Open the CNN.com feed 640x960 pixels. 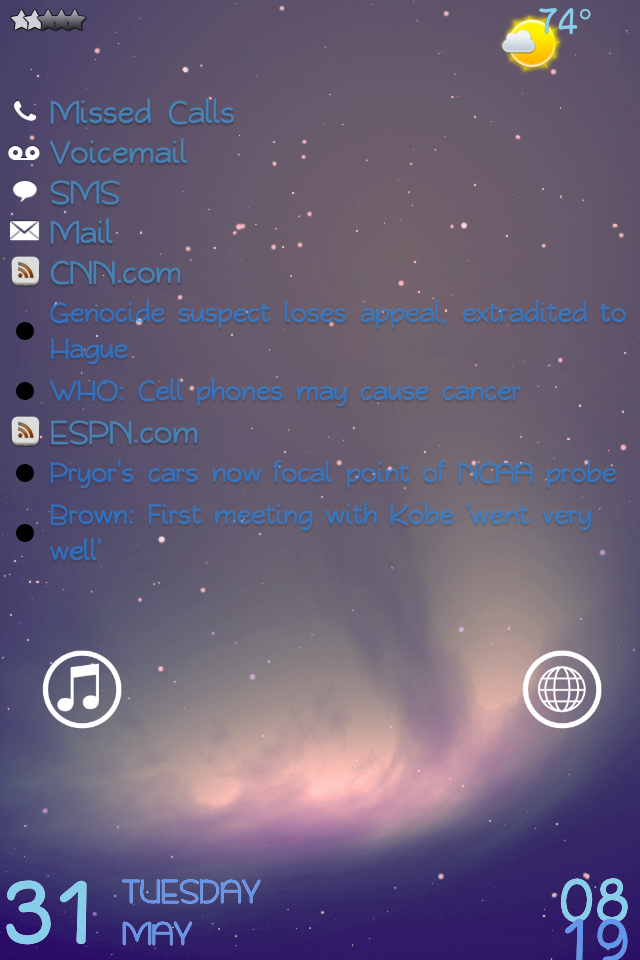click(x=115, y=272)
